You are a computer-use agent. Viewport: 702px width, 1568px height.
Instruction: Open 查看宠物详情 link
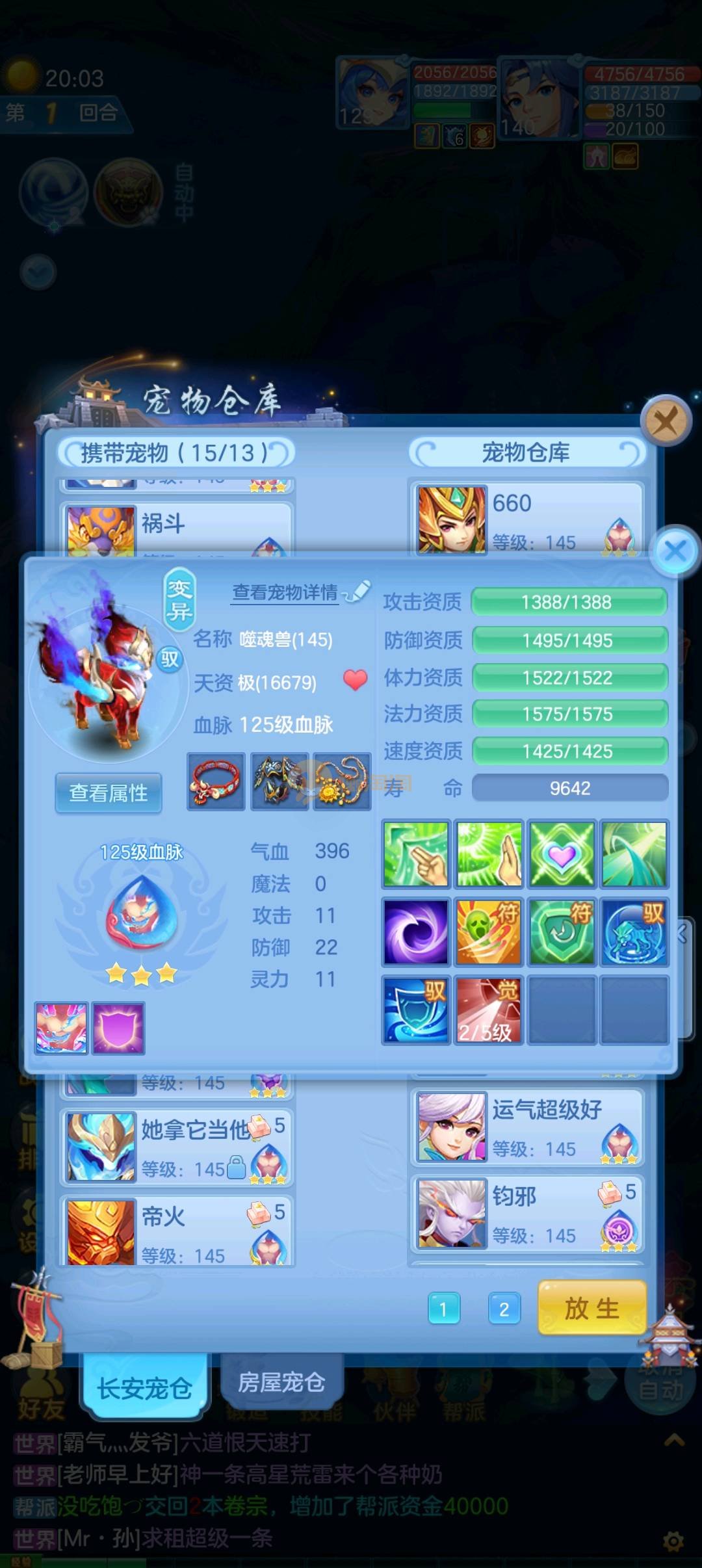(x=286, y=592)
